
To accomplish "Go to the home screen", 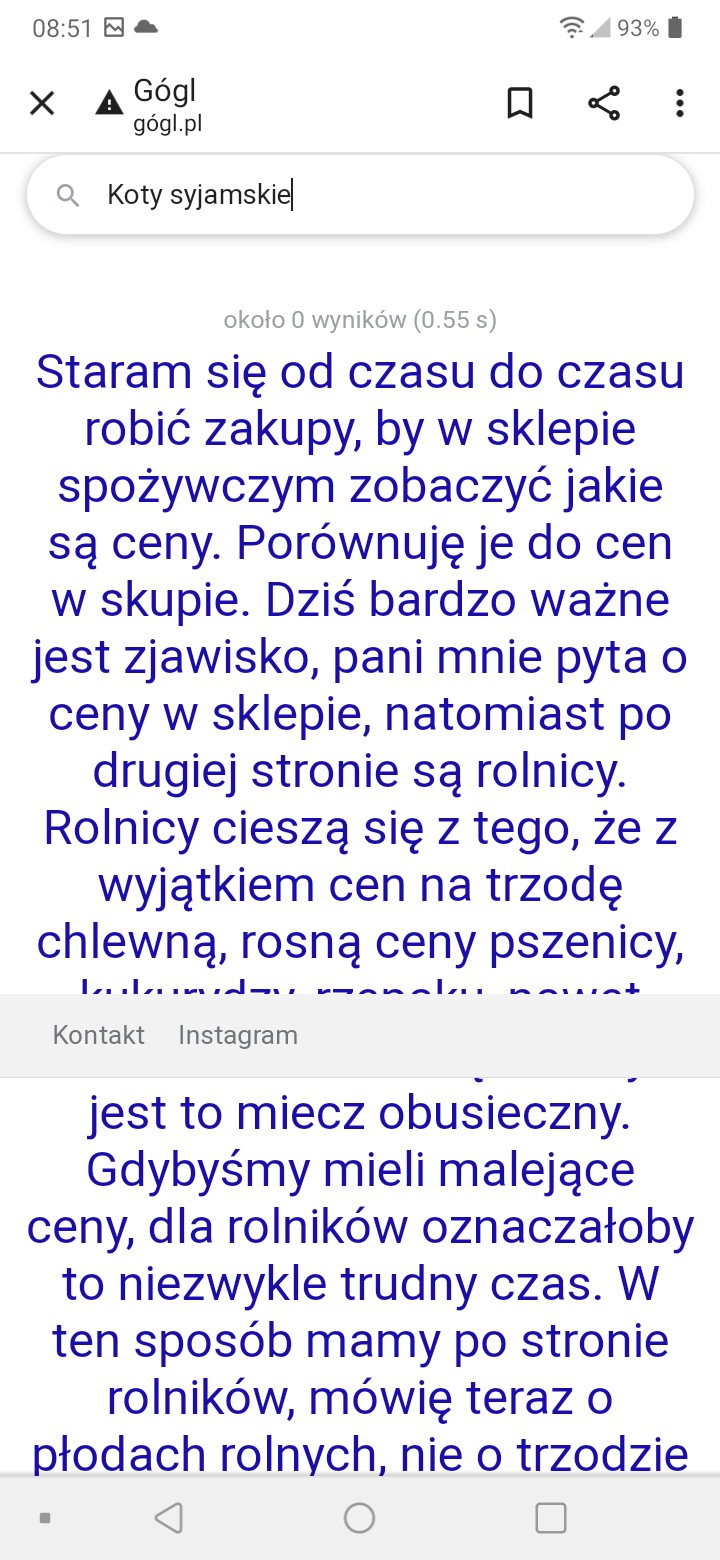I will pyautogui.click(x=359, y=1517).
